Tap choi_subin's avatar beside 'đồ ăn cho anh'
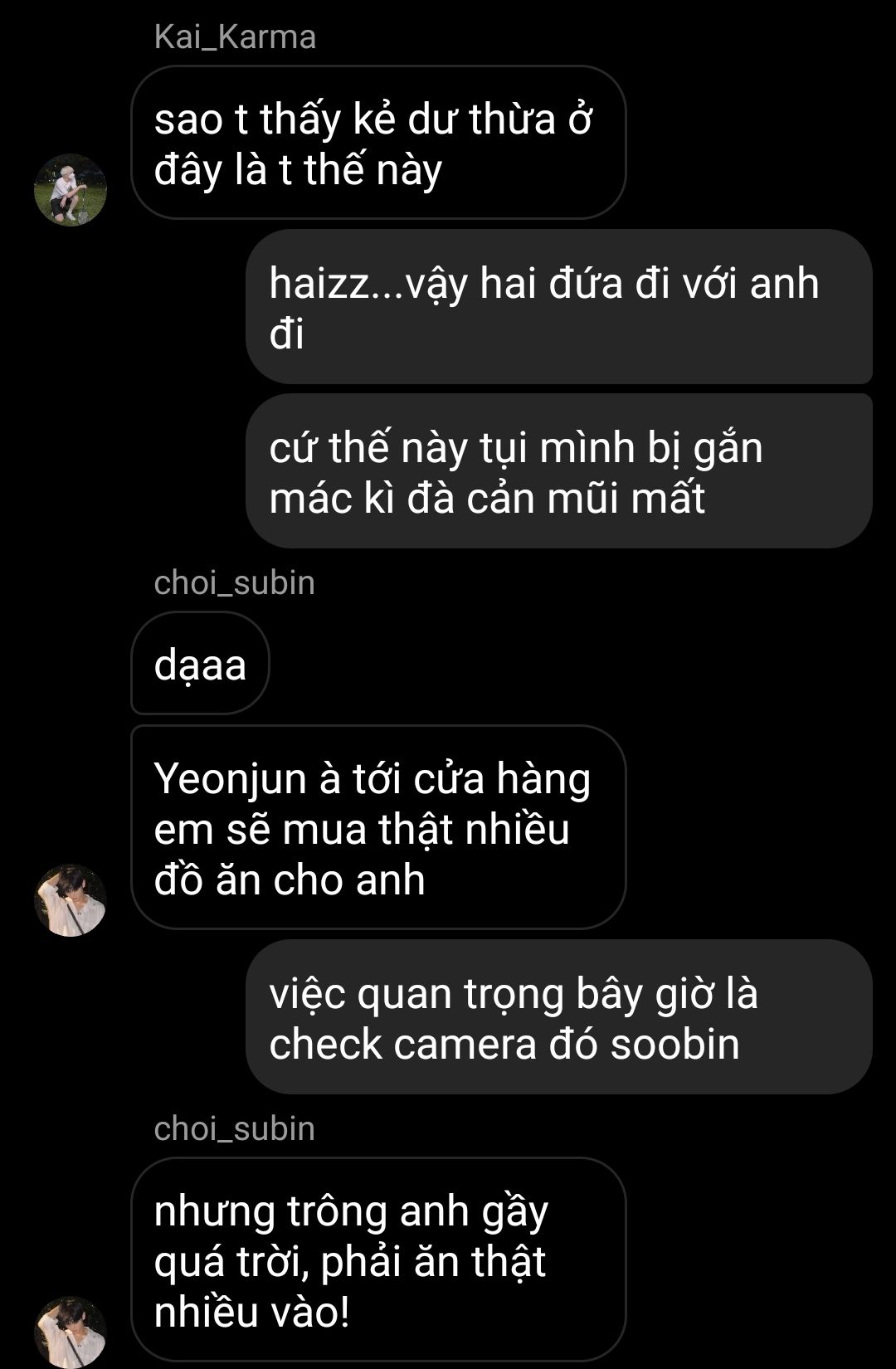This screenshot has height=1369, width=896. point(71,900)
